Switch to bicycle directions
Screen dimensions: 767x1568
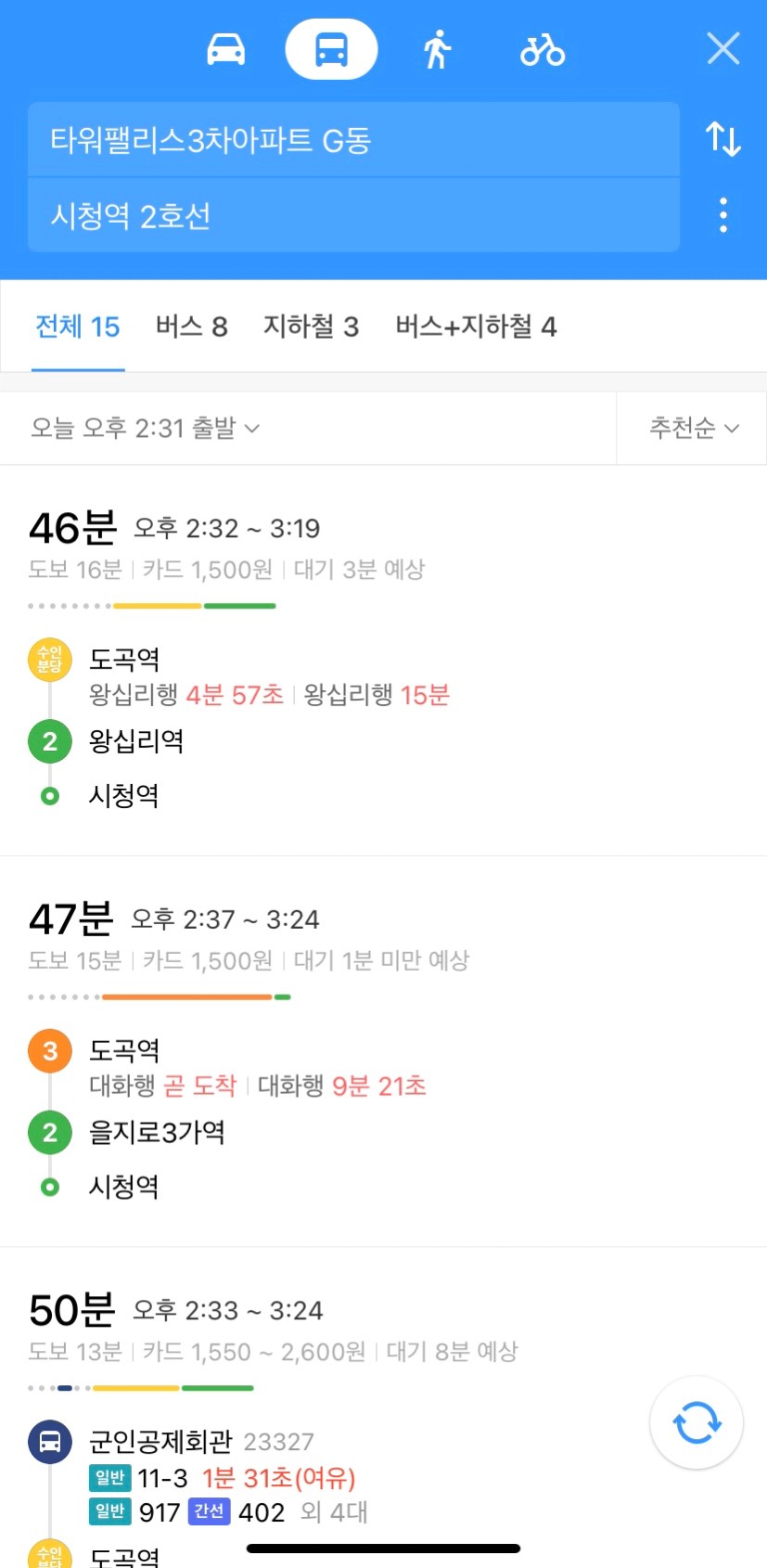click(x=543, y=49)
